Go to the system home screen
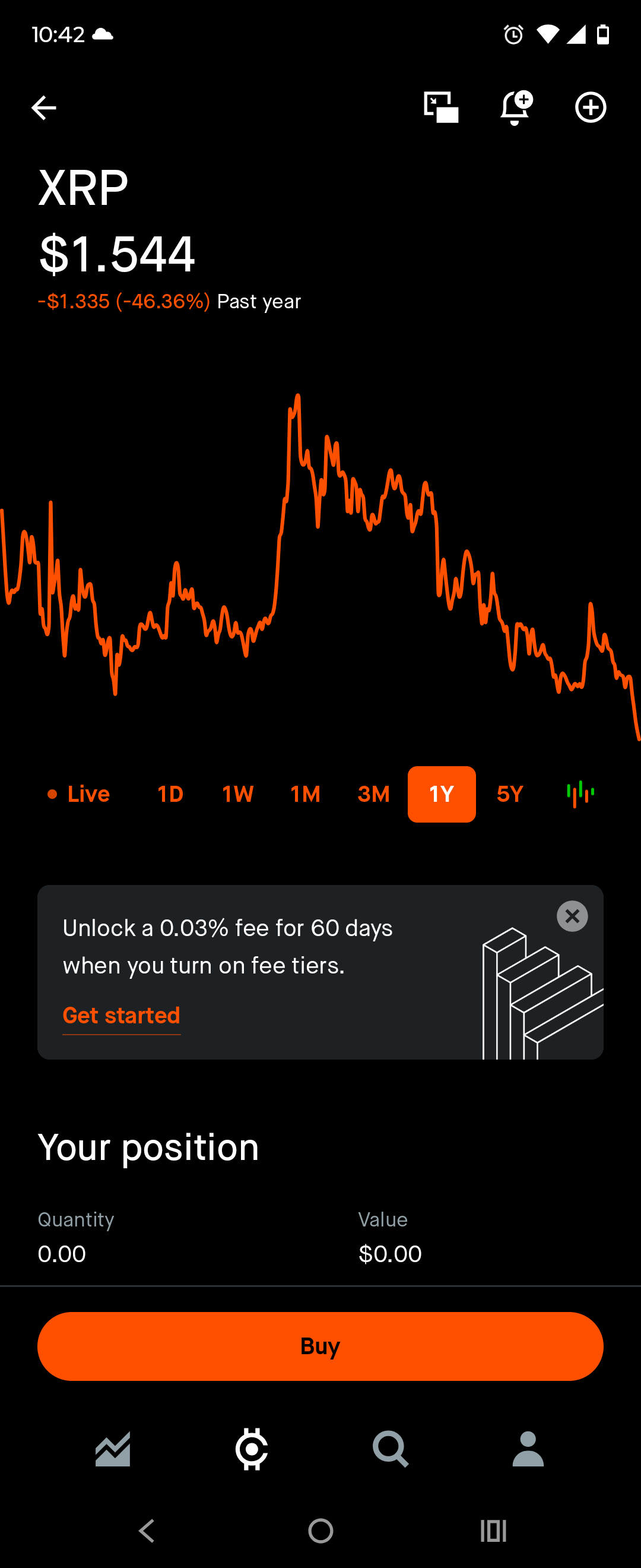The image size is (641, 1568). 320,1531
